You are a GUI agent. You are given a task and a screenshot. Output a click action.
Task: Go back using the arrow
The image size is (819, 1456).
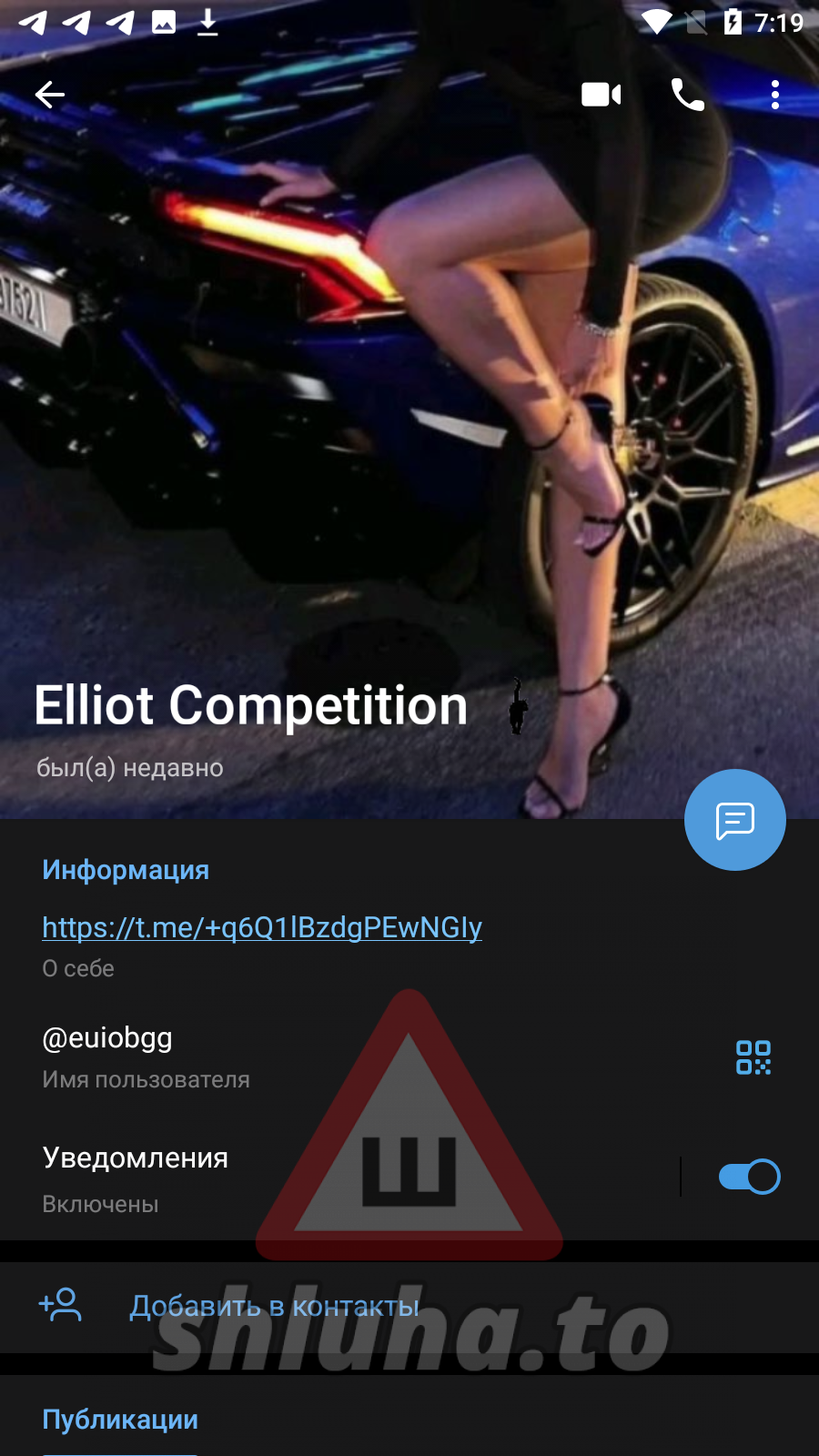click(x=50, y=95)
